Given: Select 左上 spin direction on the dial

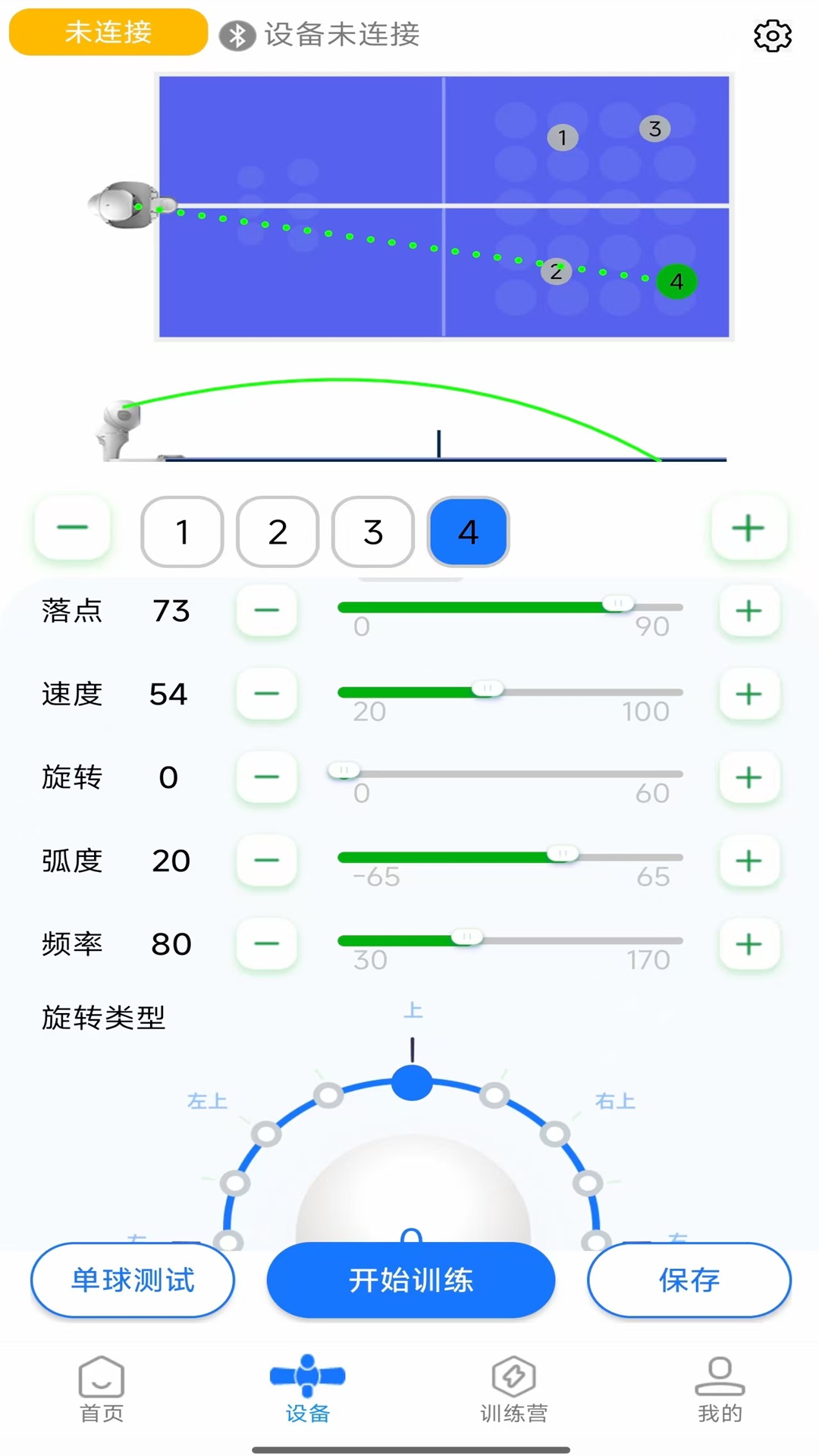Looking at the screenshot, I should pyautogui.click(x=268, y=1135).
